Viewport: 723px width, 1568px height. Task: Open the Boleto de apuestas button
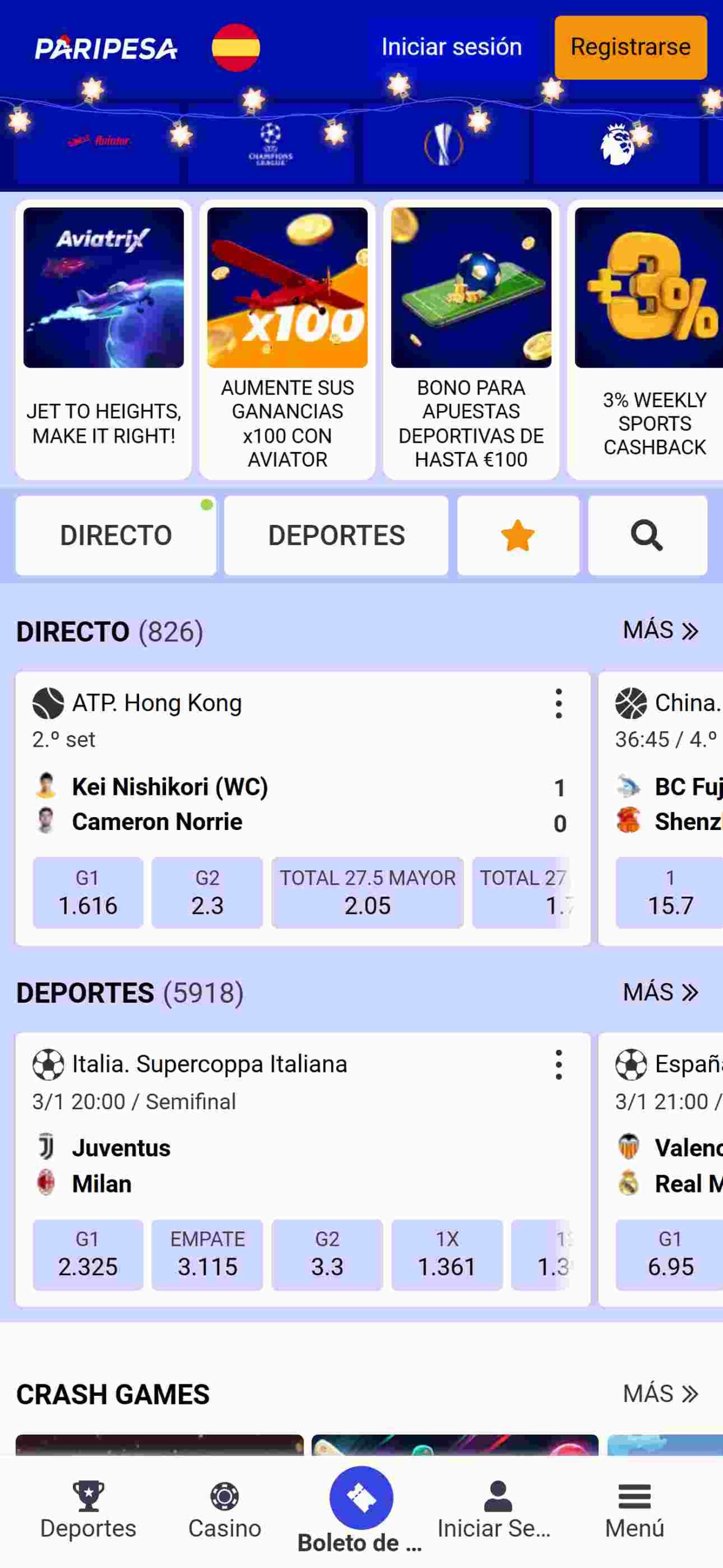361,1510
